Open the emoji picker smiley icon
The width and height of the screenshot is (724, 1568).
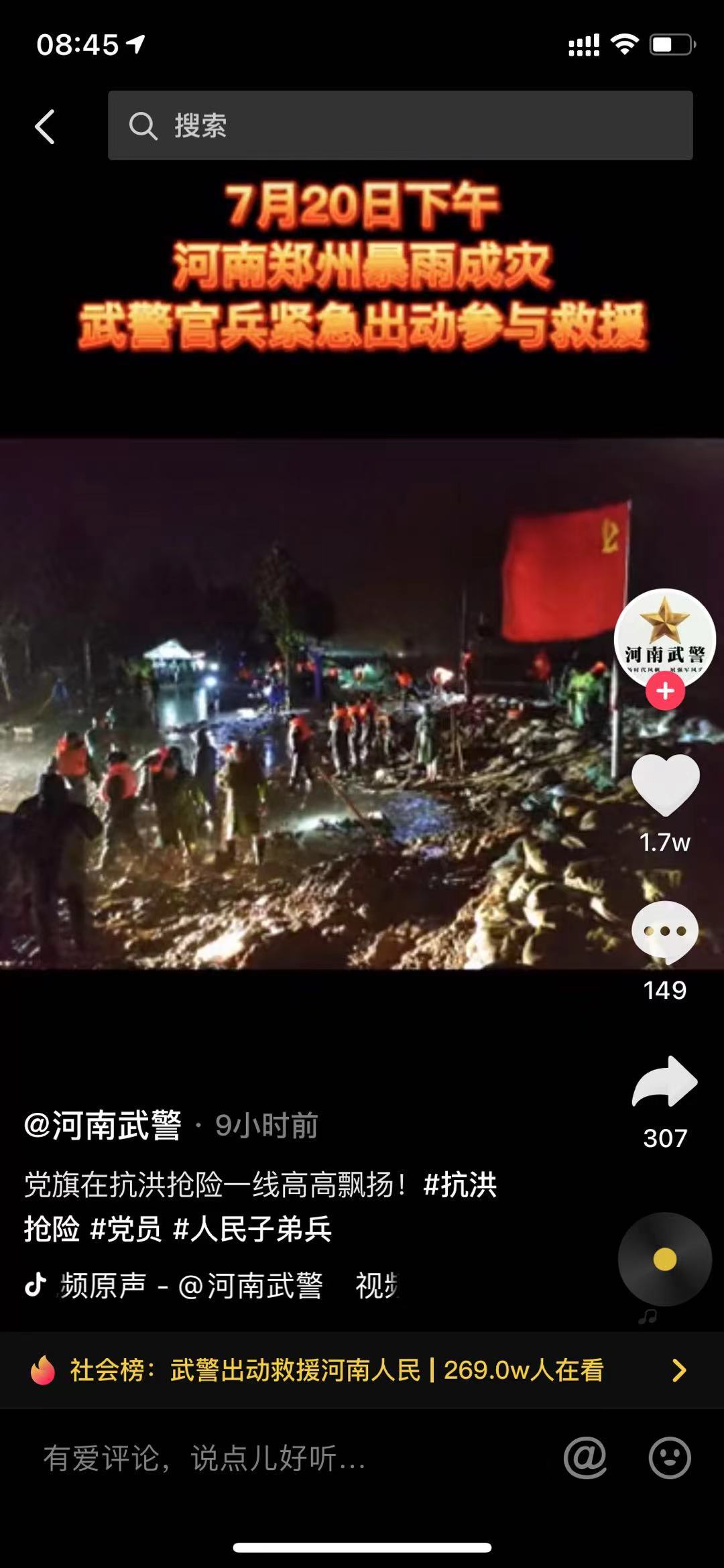tap(670, 1457)
